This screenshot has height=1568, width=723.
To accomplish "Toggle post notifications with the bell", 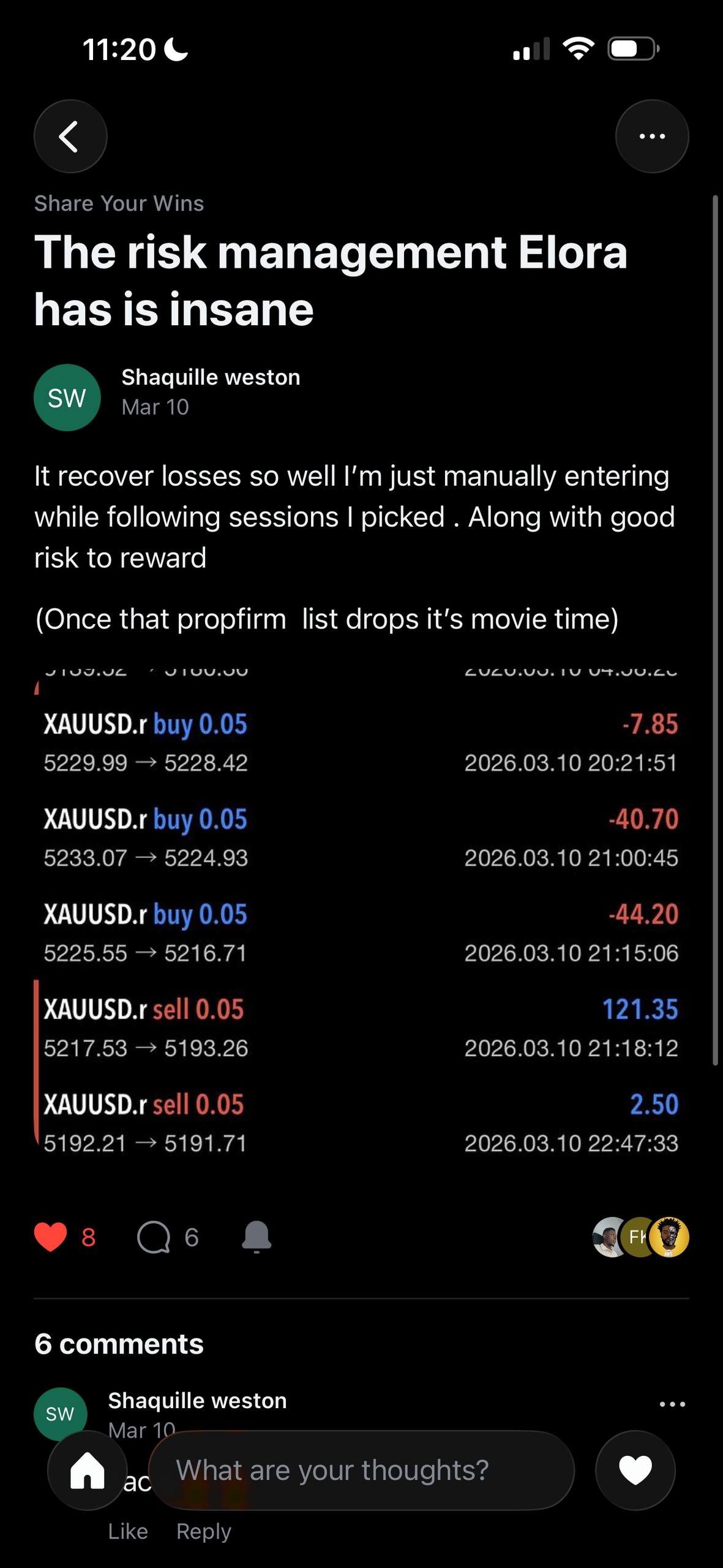I will point(257,1237).
